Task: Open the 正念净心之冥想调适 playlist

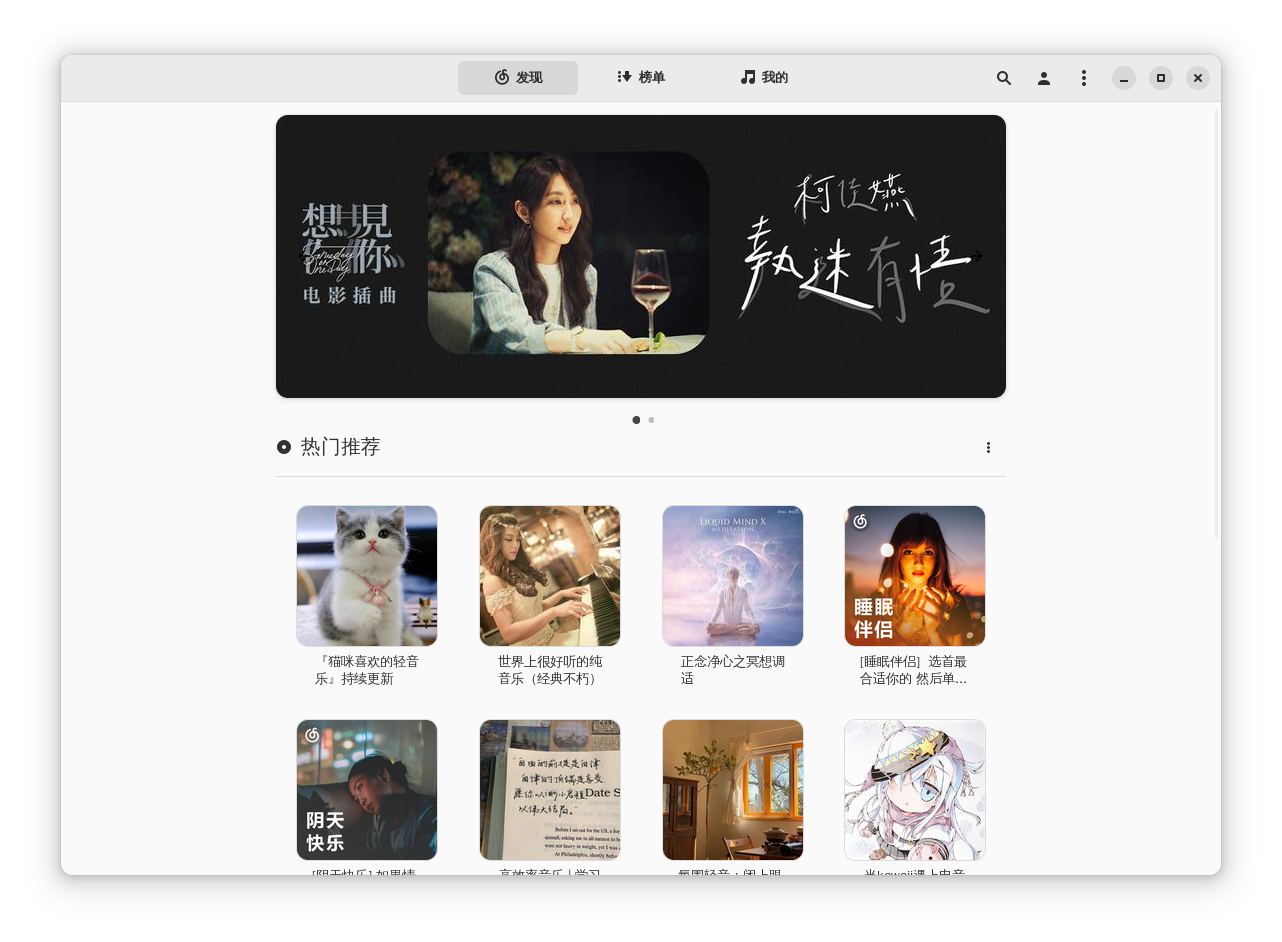Action: point(733,576)
